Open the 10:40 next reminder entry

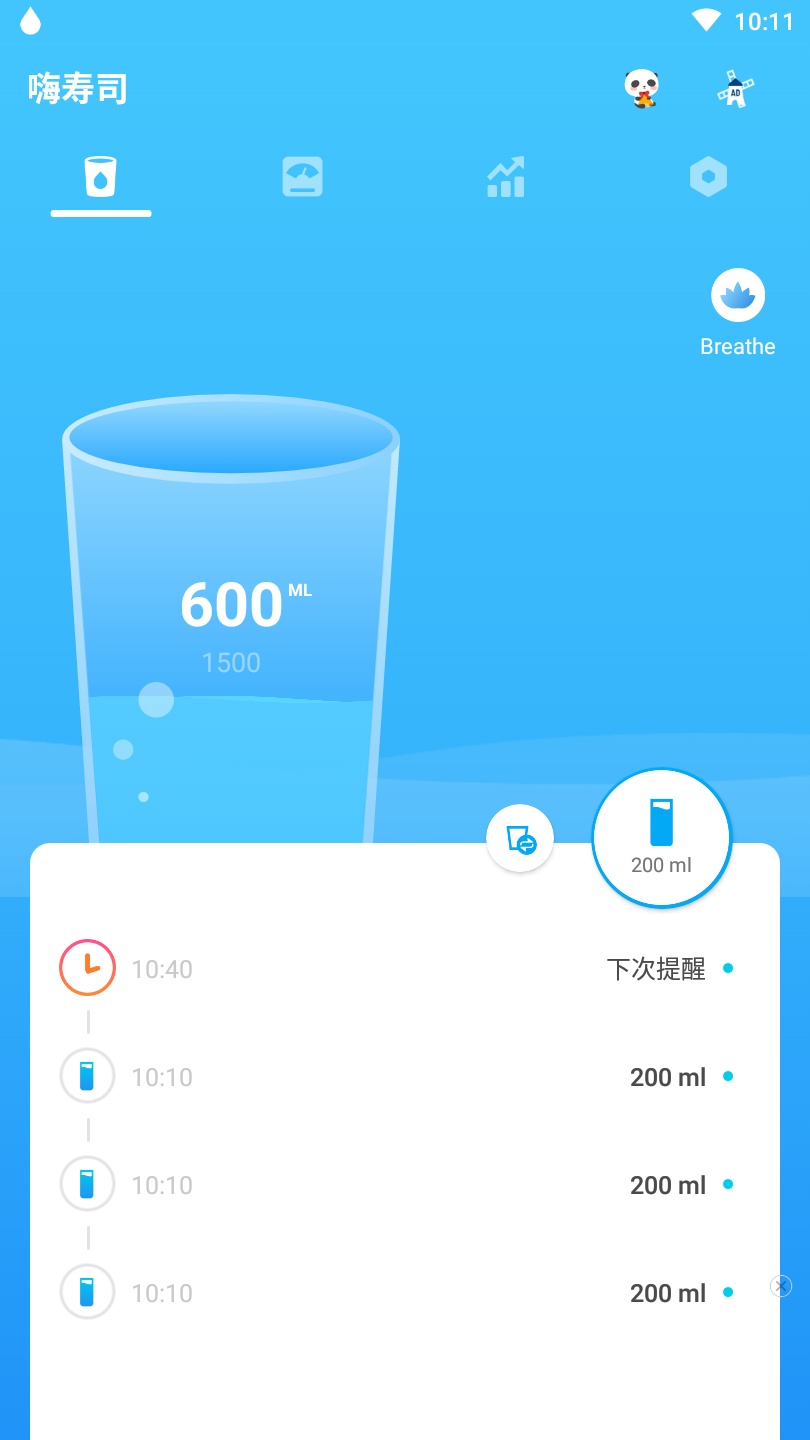click(400, 968)
